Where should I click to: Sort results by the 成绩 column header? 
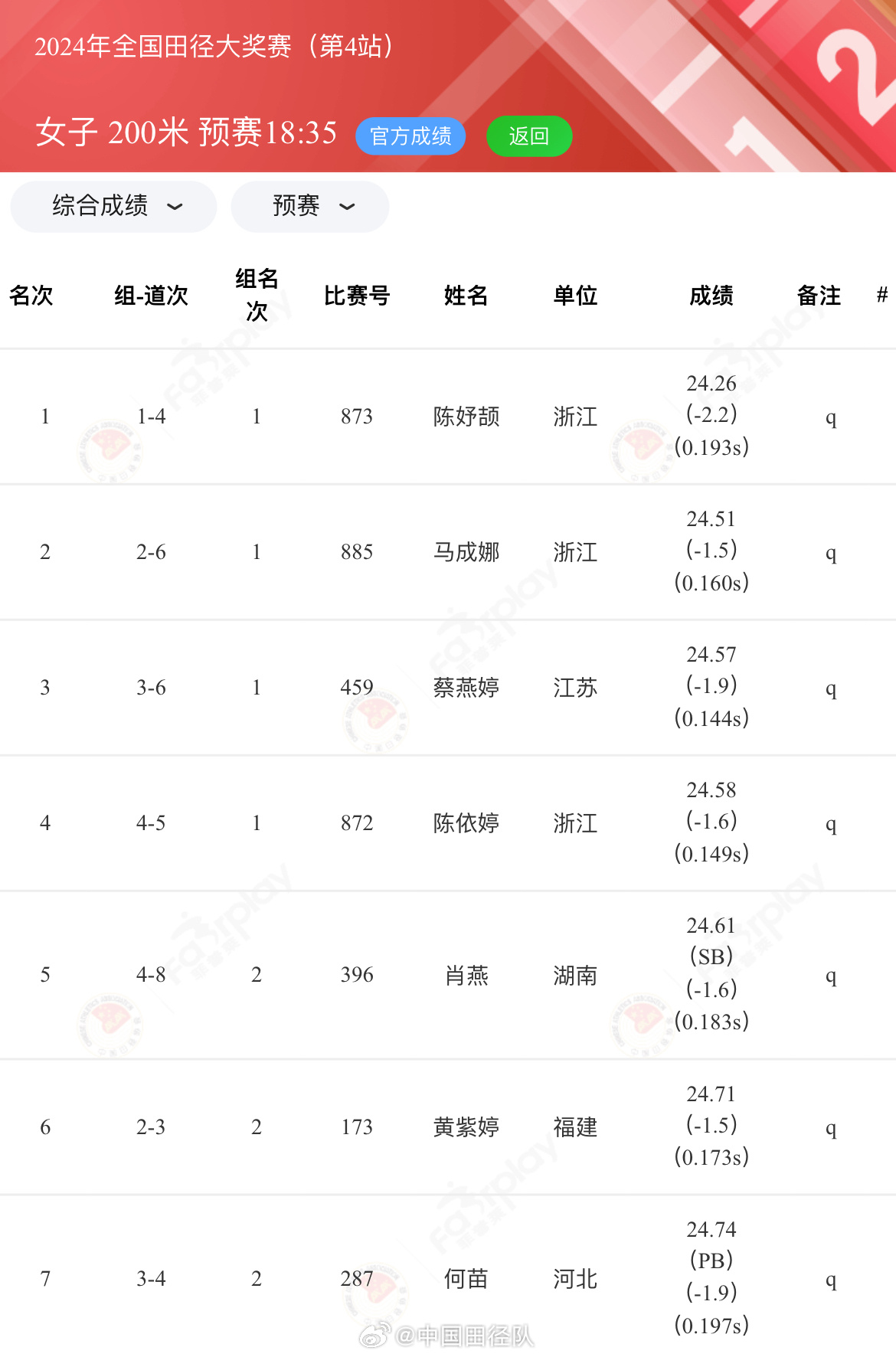(714, 296)
